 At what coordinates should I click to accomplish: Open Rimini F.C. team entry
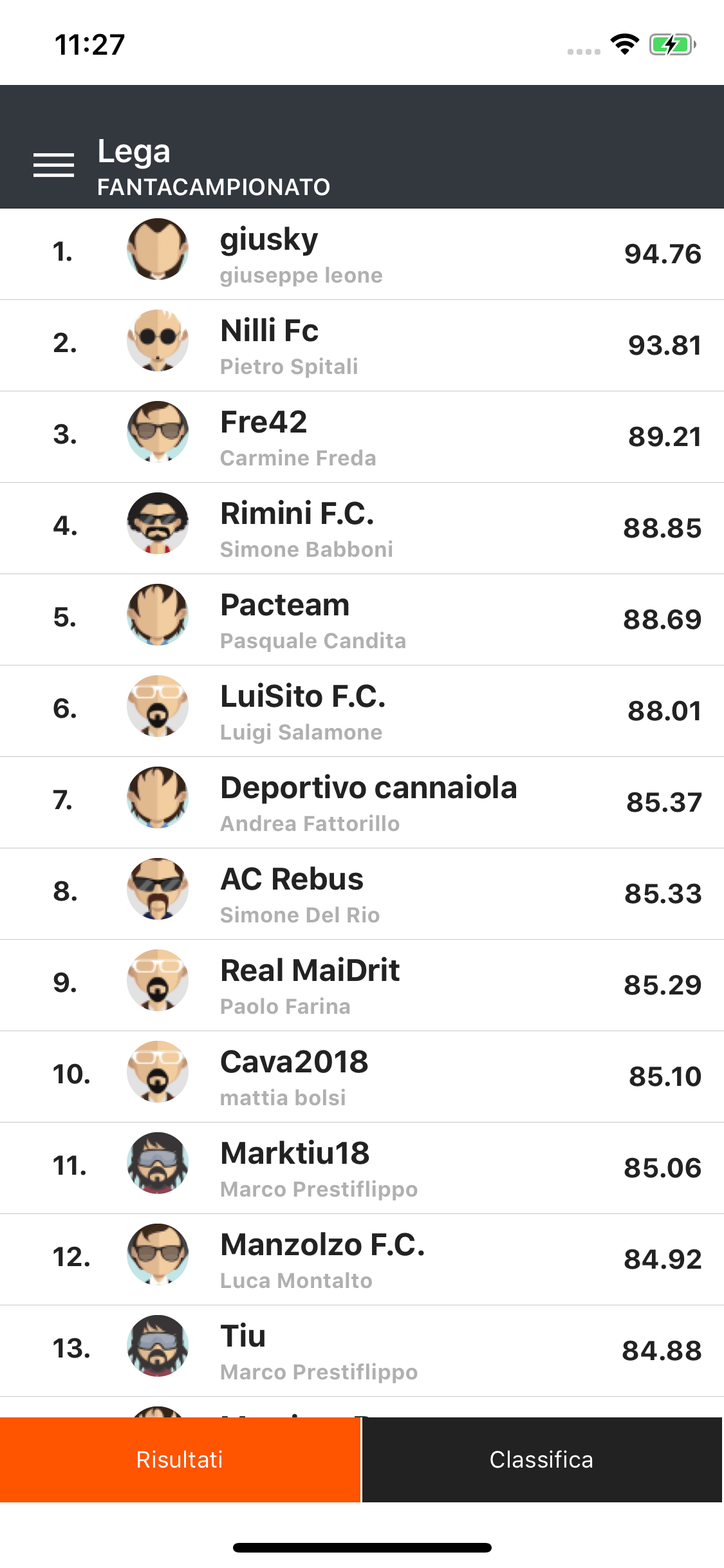[362, 528]
